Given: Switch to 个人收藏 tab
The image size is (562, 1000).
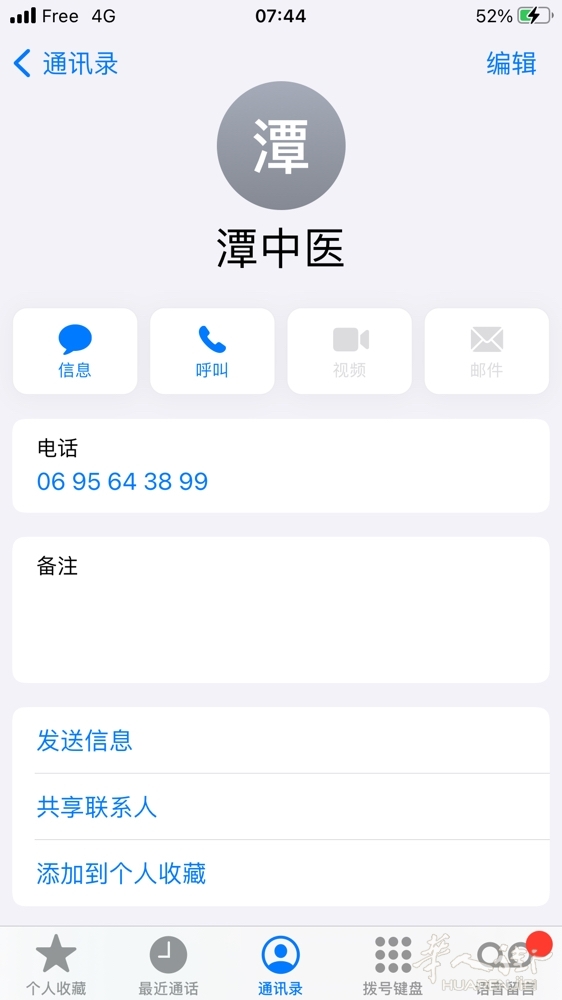Looking at the screenshot, I should [56, 964].
